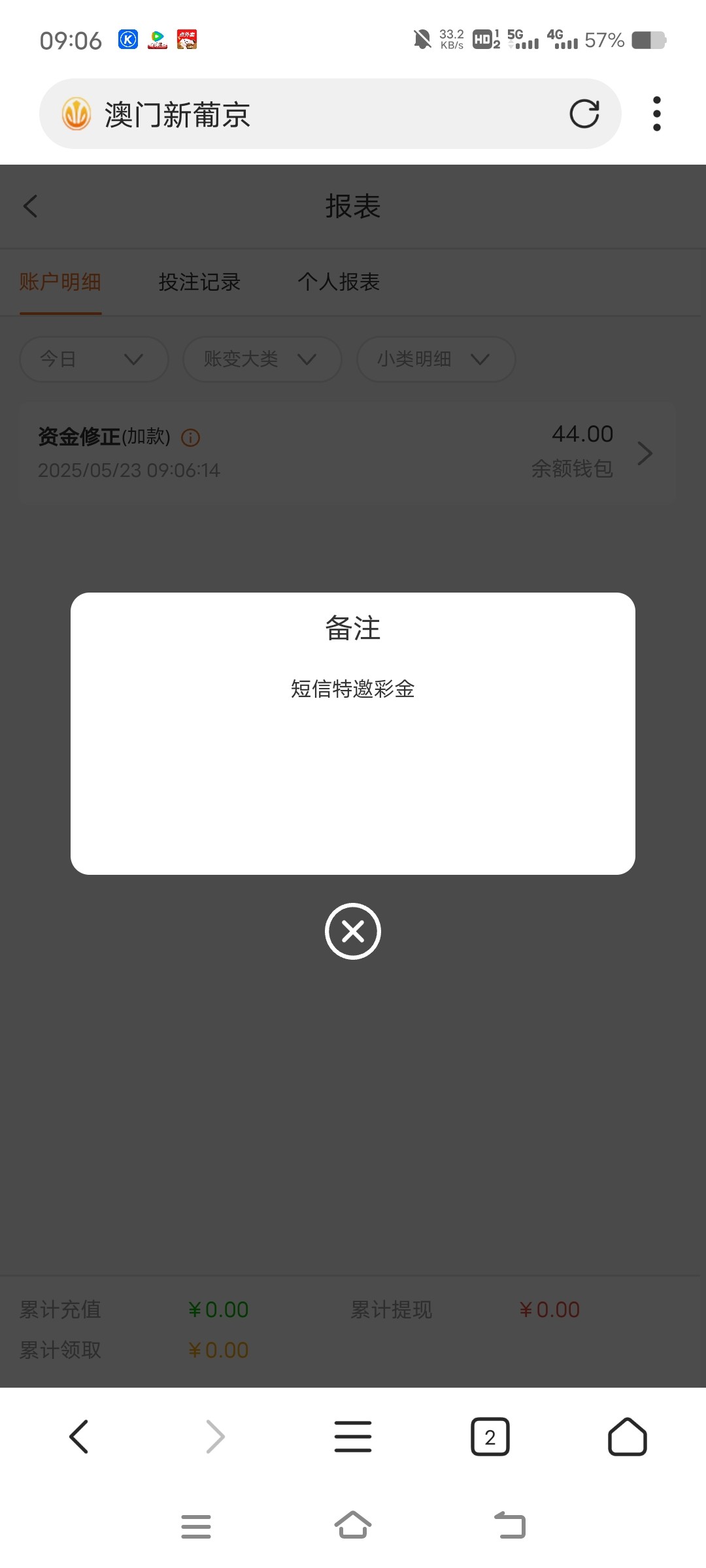The width and height of the screenshot is (706, 1568).
Task: Go back in the browser toolbar
Action: point(78,1437)
